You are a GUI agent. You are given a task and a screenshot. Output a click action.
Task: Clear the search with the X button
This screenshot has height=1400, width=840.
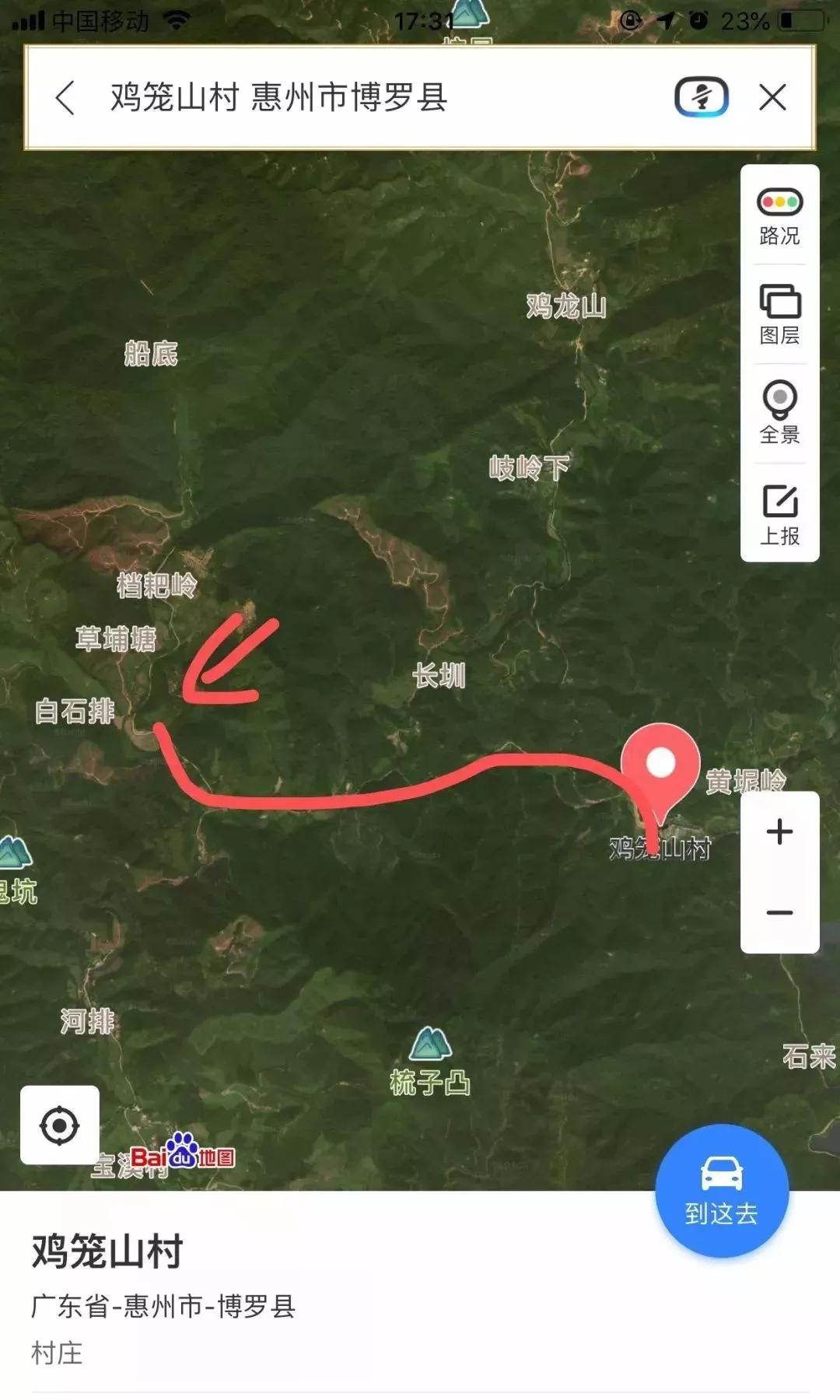pos(772,98)
